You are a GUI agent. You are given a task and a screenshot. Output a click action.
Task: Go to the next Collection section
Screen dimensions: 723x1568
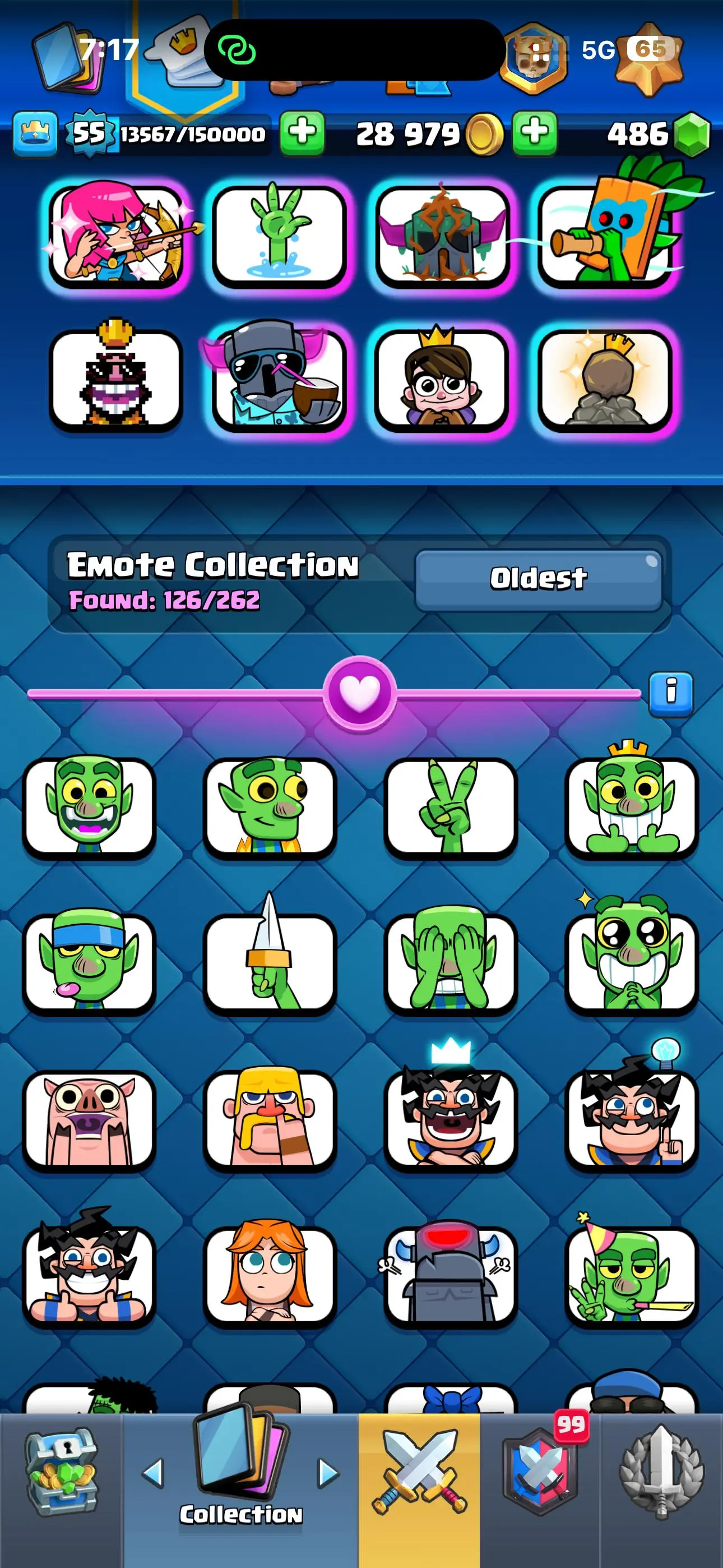(x=328, y=1473)
